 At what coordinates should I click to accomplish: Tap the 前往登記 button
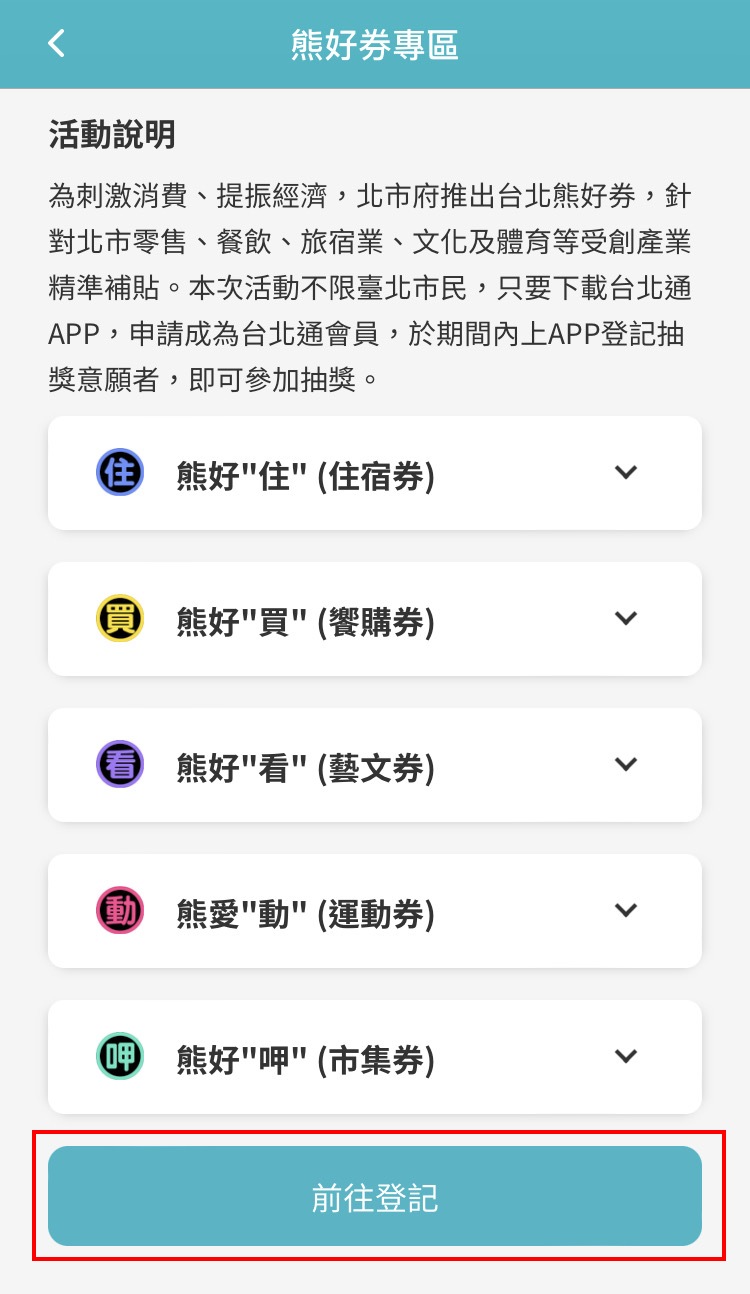click(375, 1197)
